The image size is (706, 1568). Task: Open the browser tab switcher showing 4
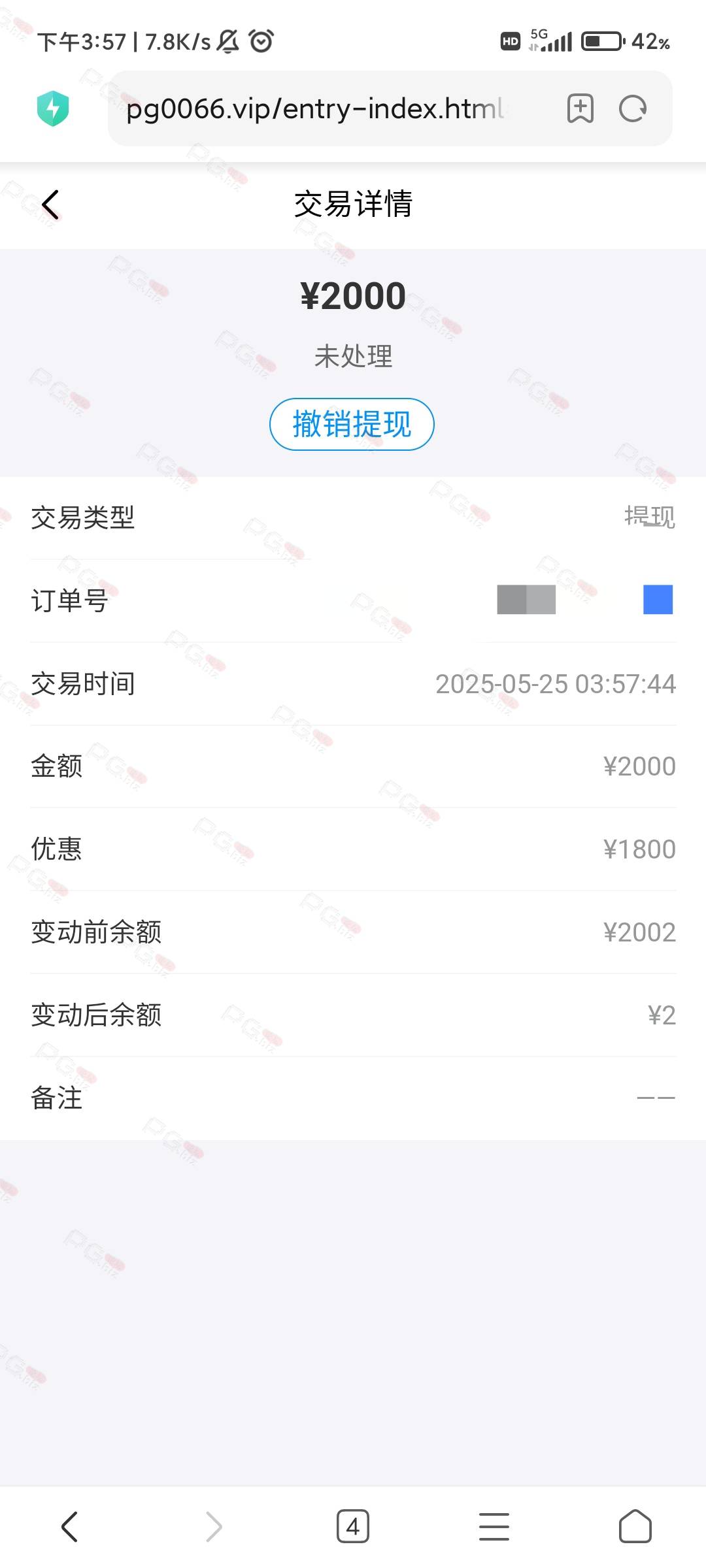click(x=353, y=1527)
